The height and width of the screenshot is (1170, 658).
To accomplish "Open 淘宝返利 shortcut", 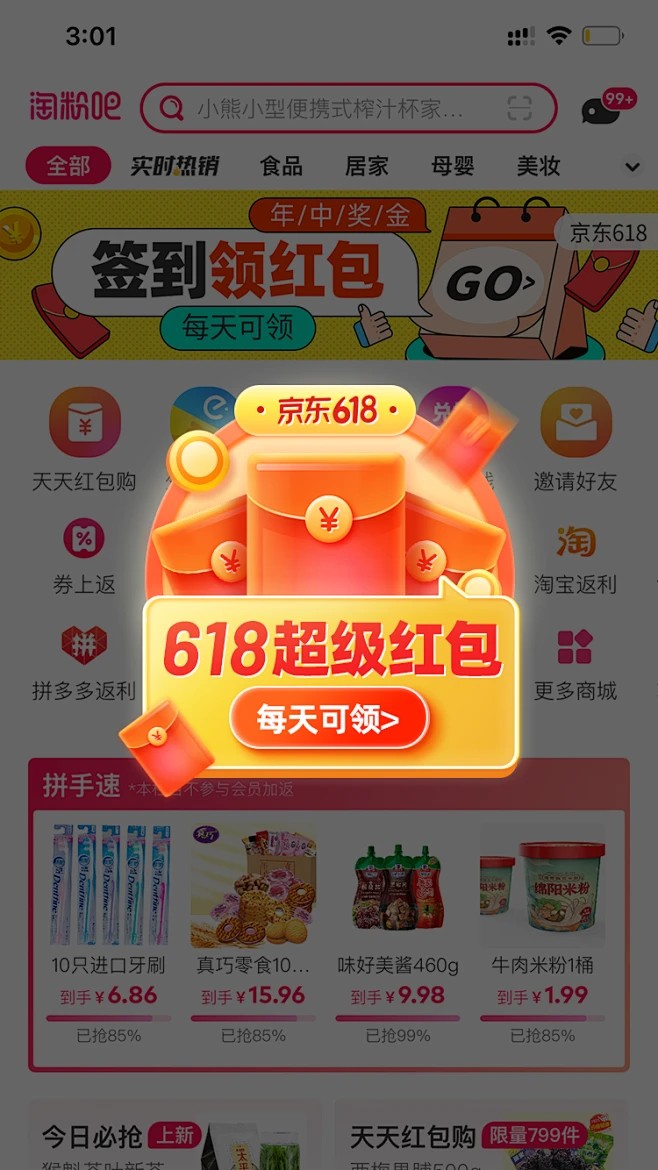I will (575, 555).
